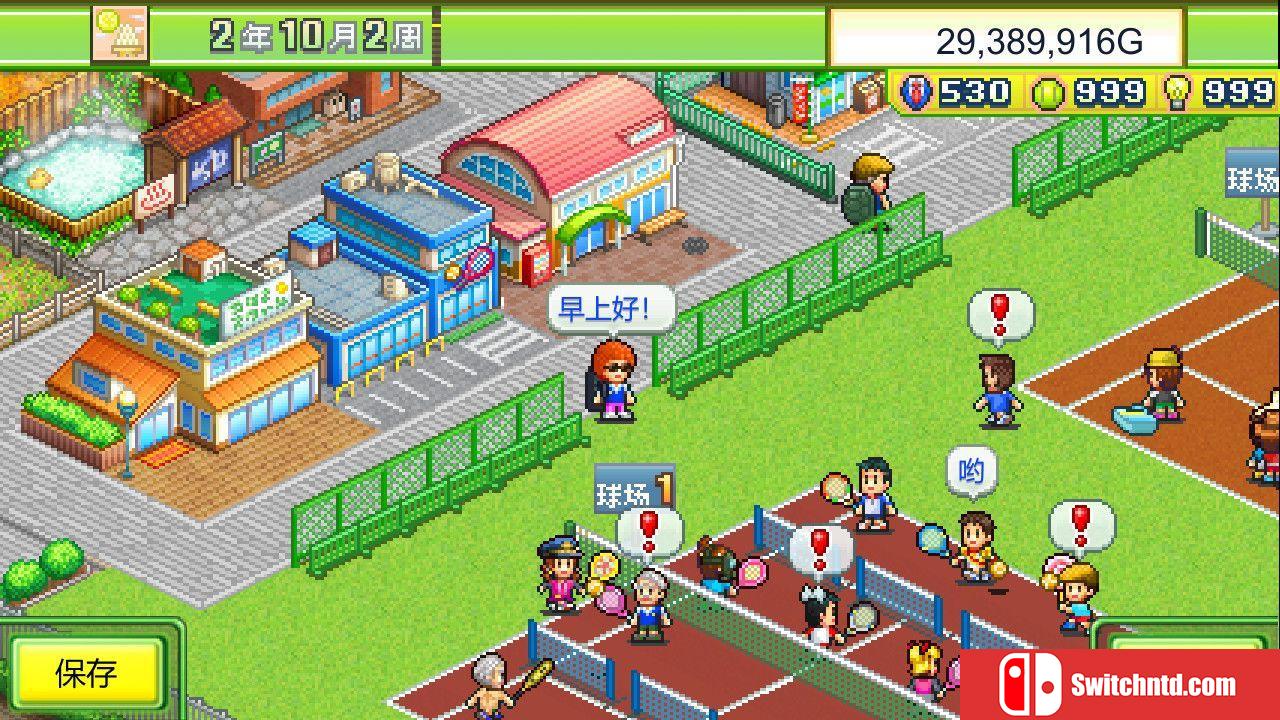Tap the 保存 save button
This screenshot has width=1280, height=720.
pos(86,674)
